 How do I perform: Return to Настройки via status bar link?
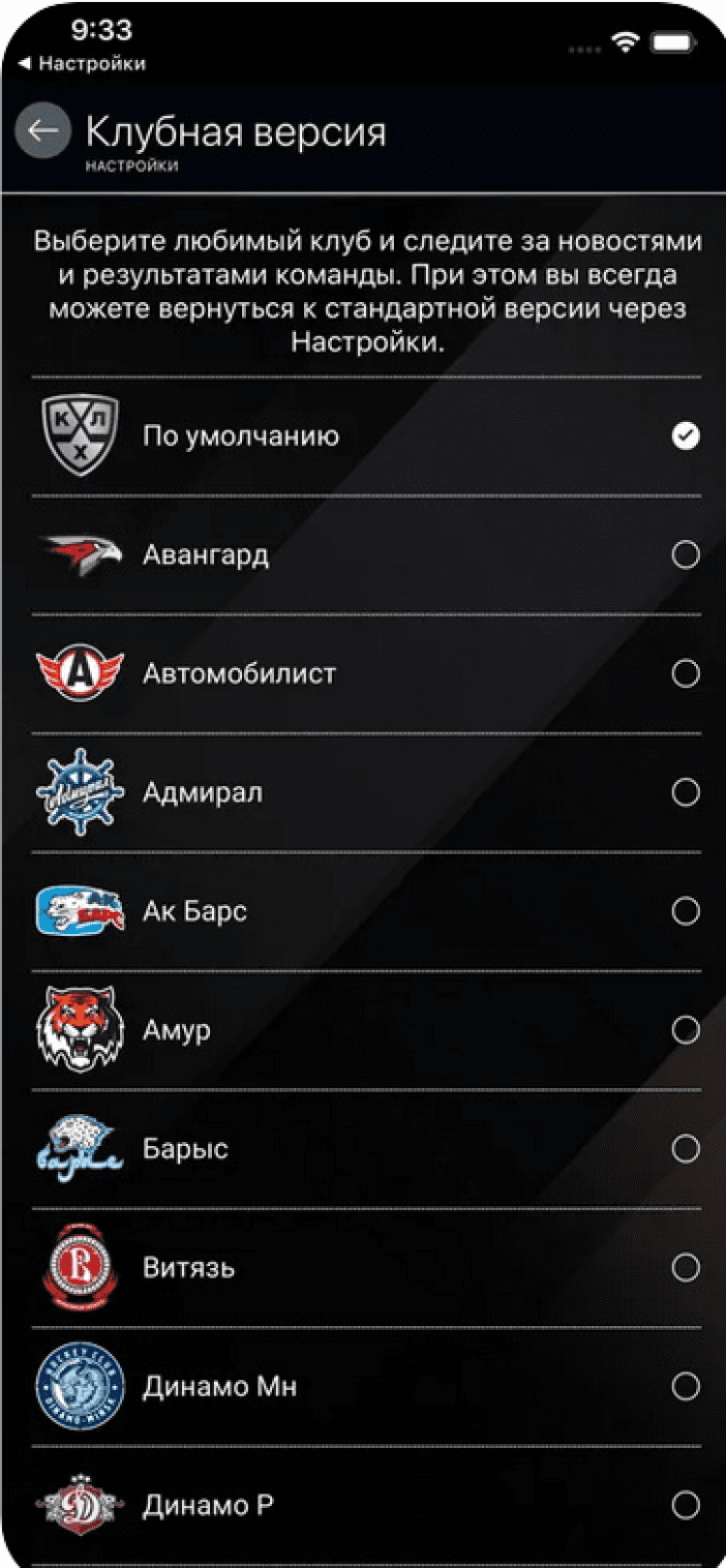pyautogui.click(x=81, y=64)
